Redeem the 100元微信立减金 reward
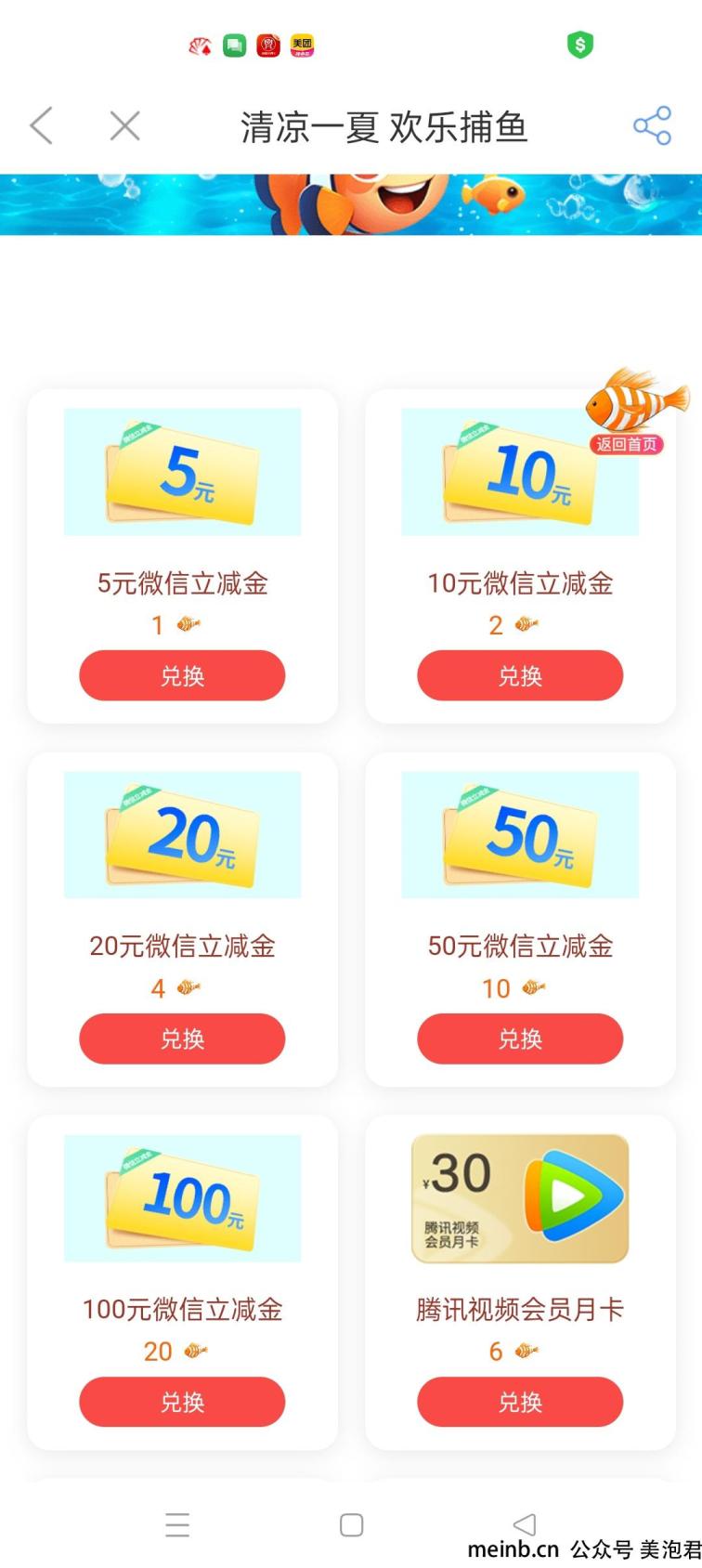The image size is (702, 1568). (182, 1402)
